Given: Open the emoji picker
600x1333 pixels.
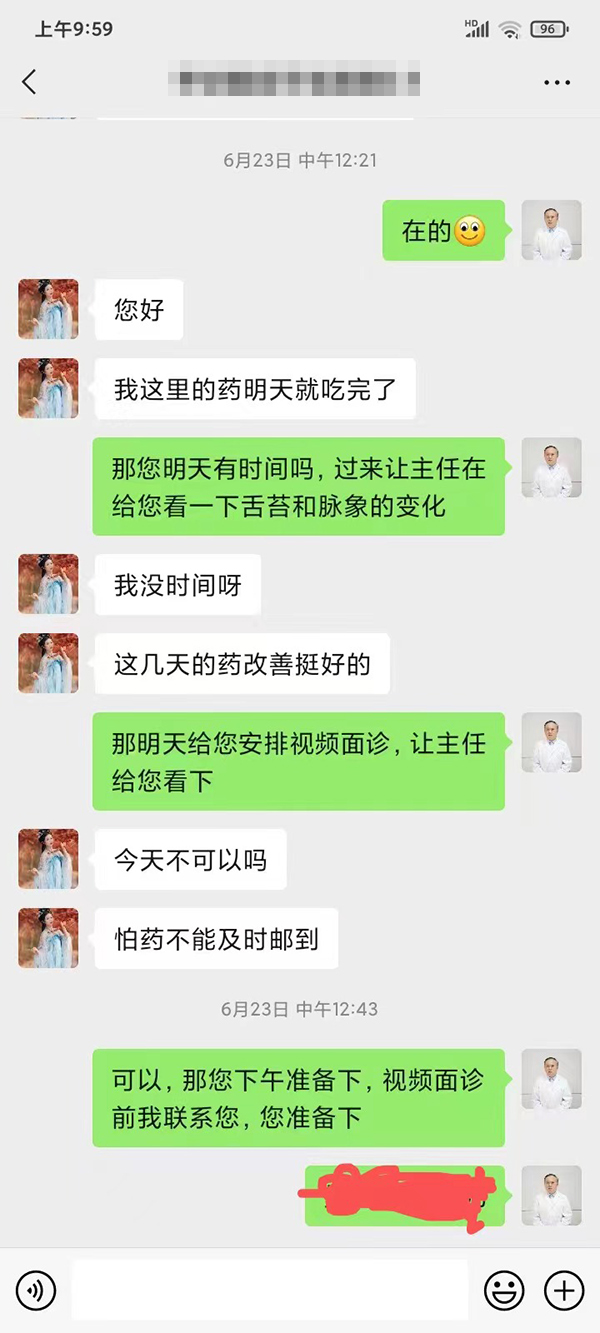Looking at the screenshot, I should [x=504, y=1291].
